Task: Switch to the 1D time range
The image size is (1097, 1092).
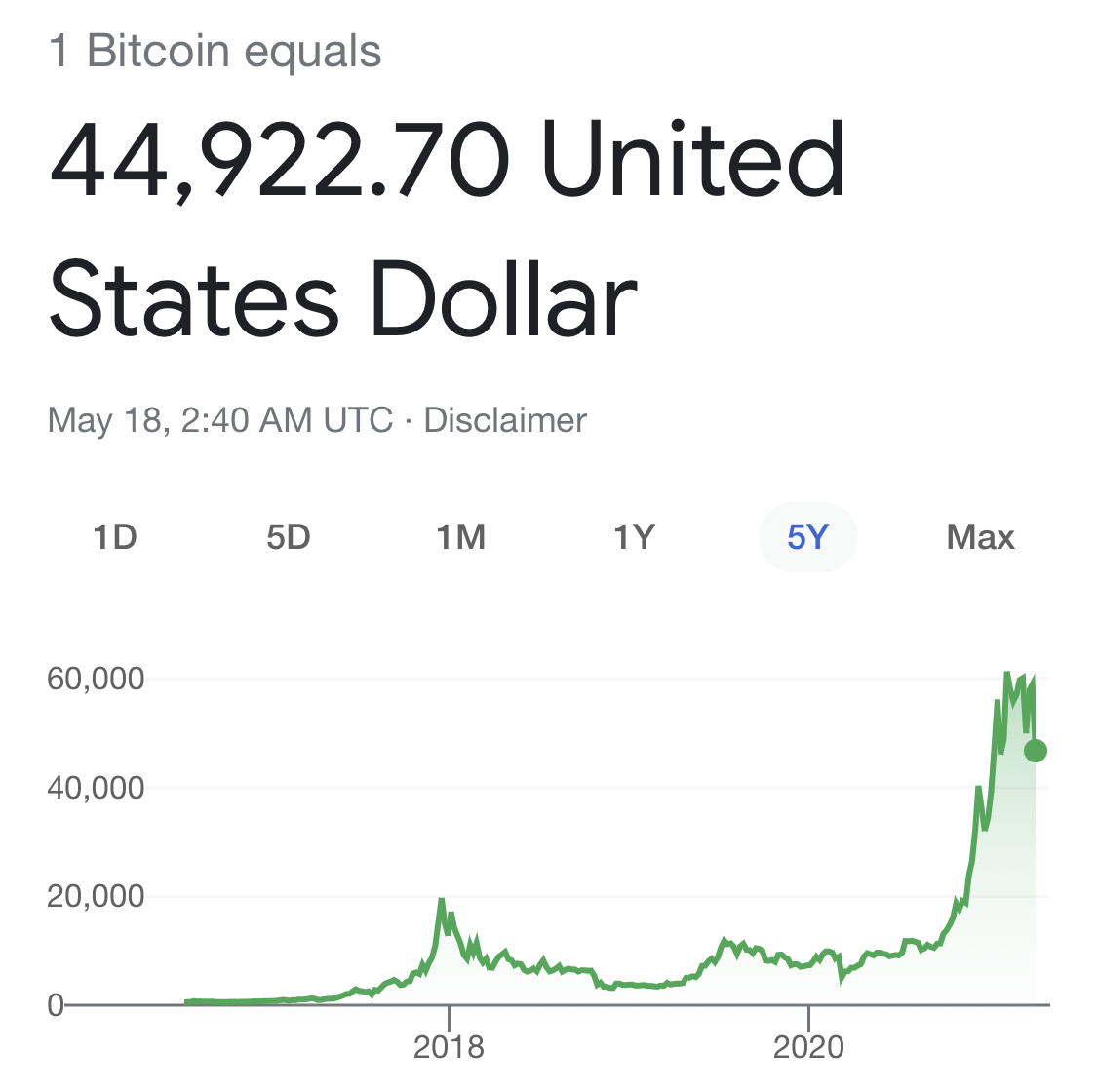Action: (x=115, y=537)
